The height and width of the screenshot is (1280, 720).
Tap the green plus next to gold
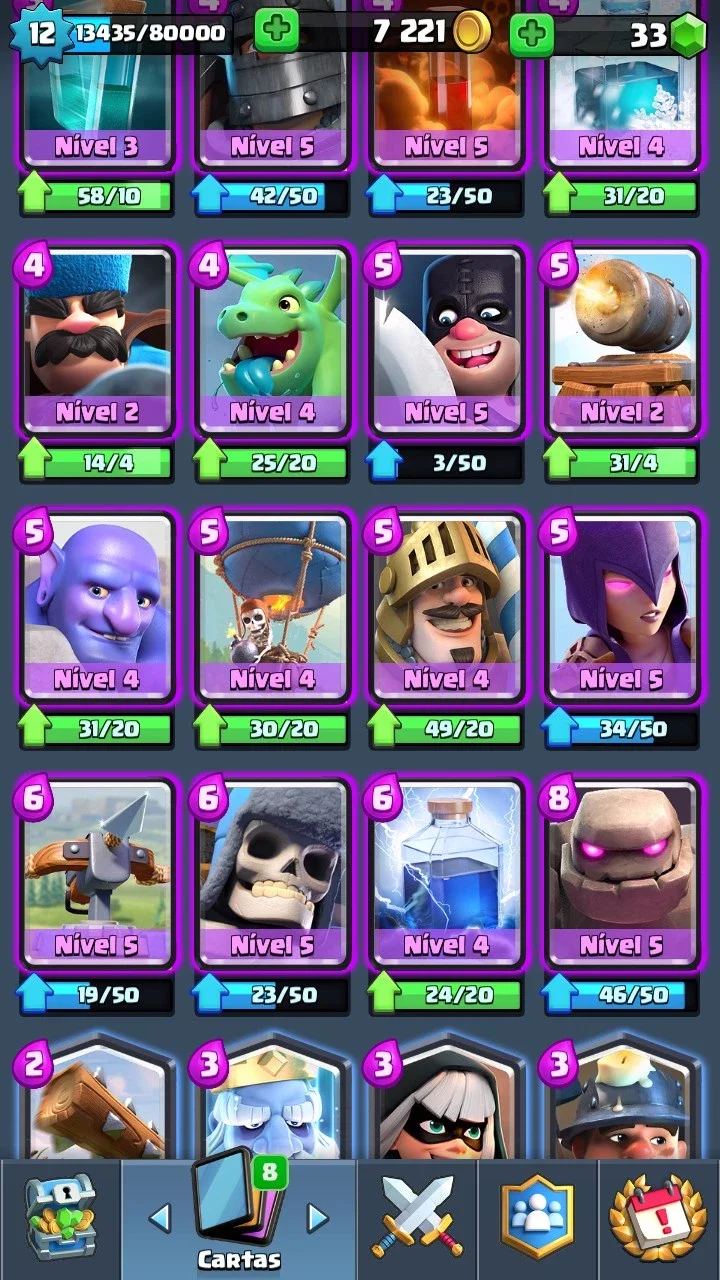tap(277, 32)
